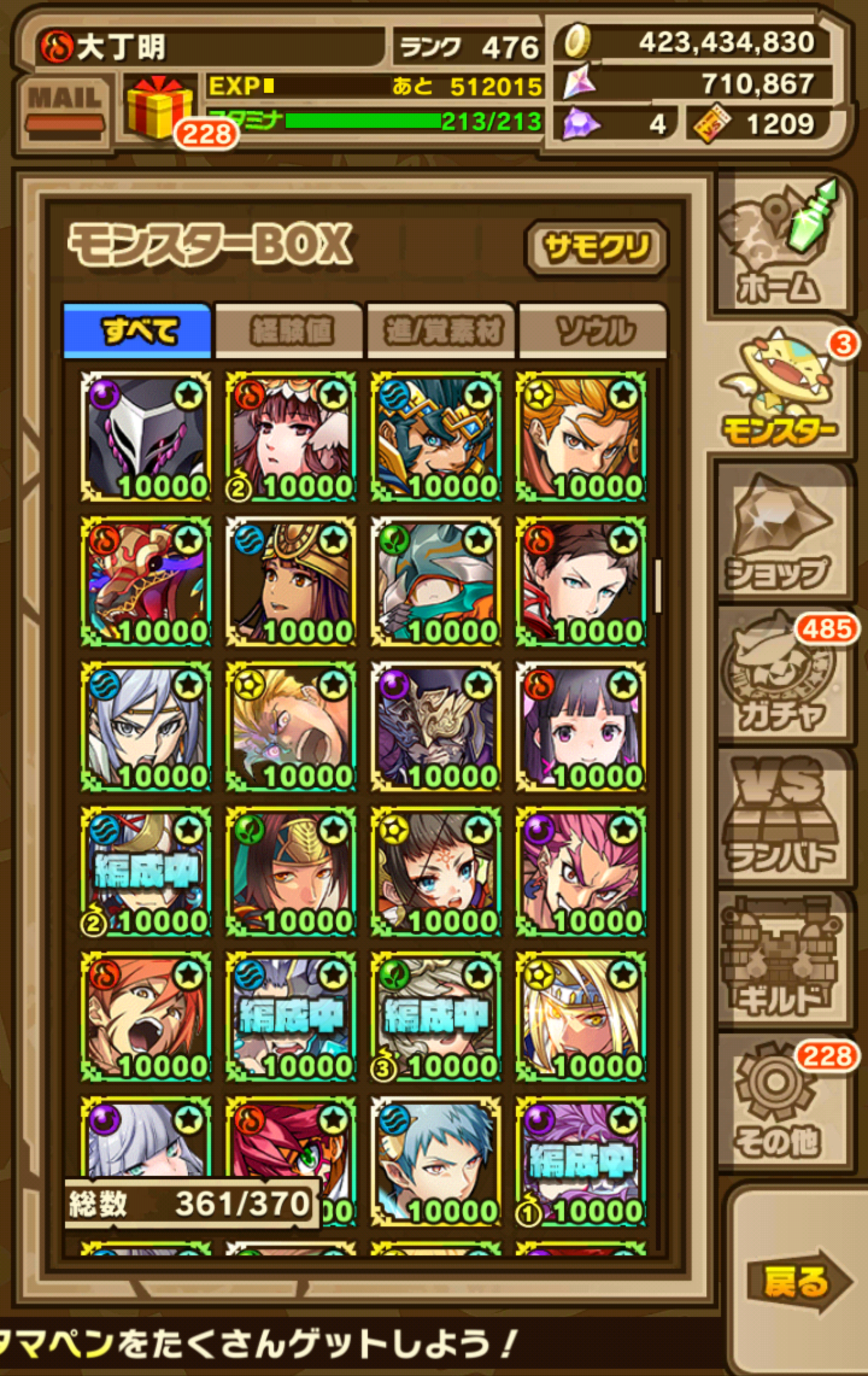Open the ランバト VS menu
Screen dimensions: 868x1376
(x=781, y=817)
